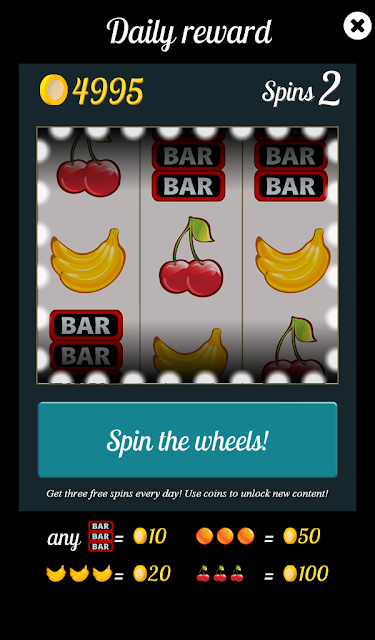Tap the Spin the wheels! button
The width and height of the screenshot is (375, 640).
click(188, 440)
